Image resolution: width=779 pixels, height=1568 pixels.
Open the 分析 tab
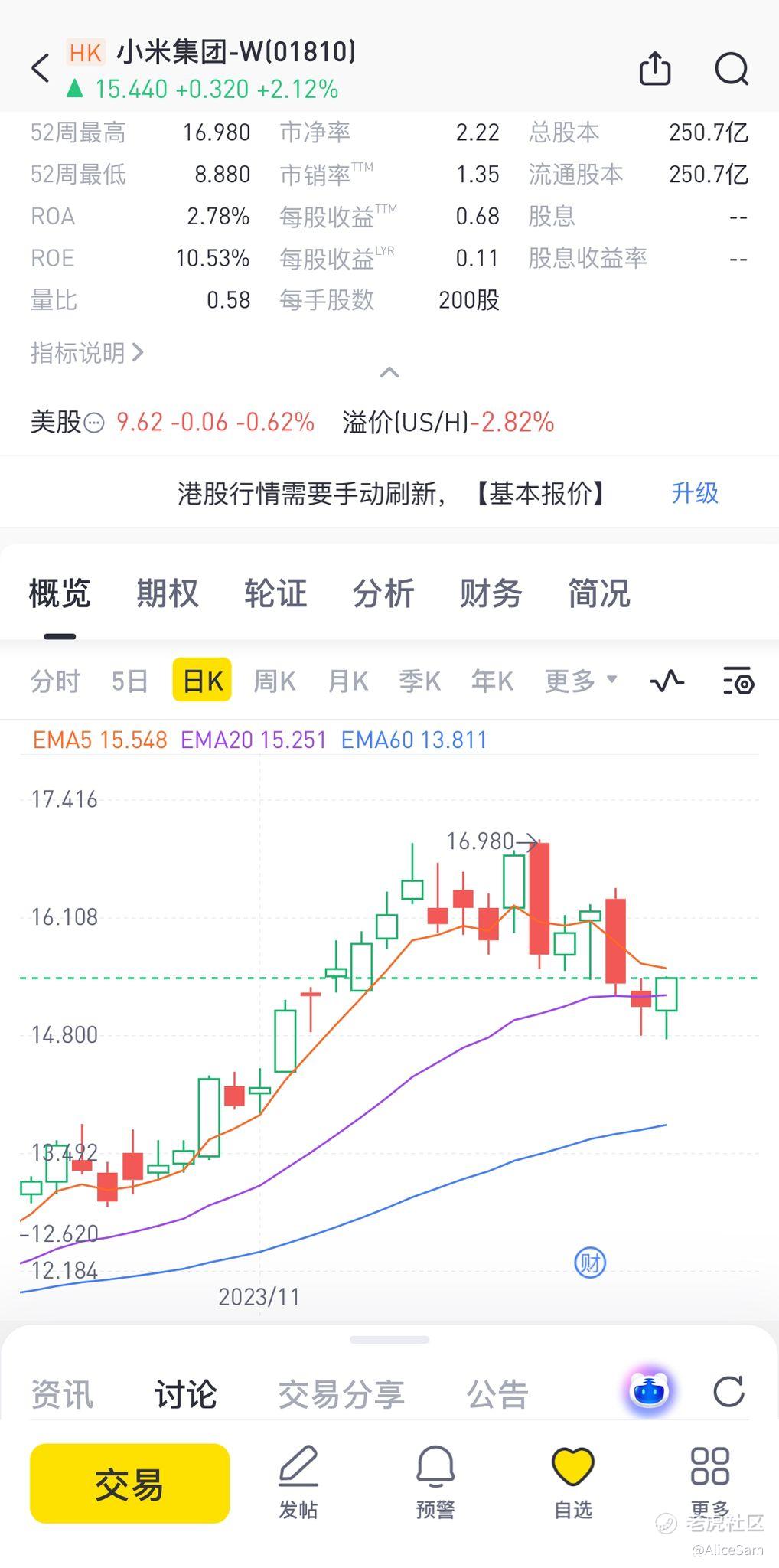click(383, 593)
